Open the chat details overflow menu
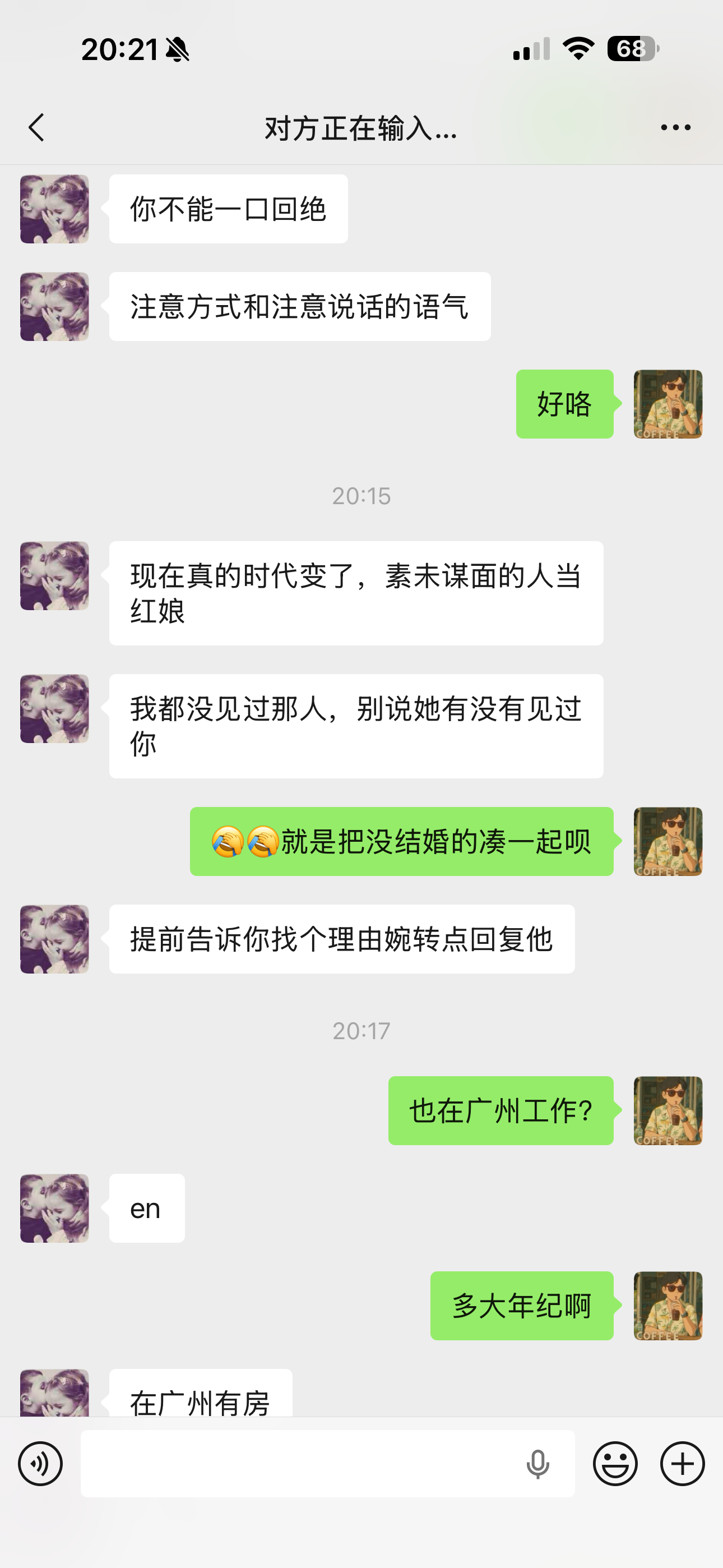The image size is (723, 1568). (x=675, y=127)
